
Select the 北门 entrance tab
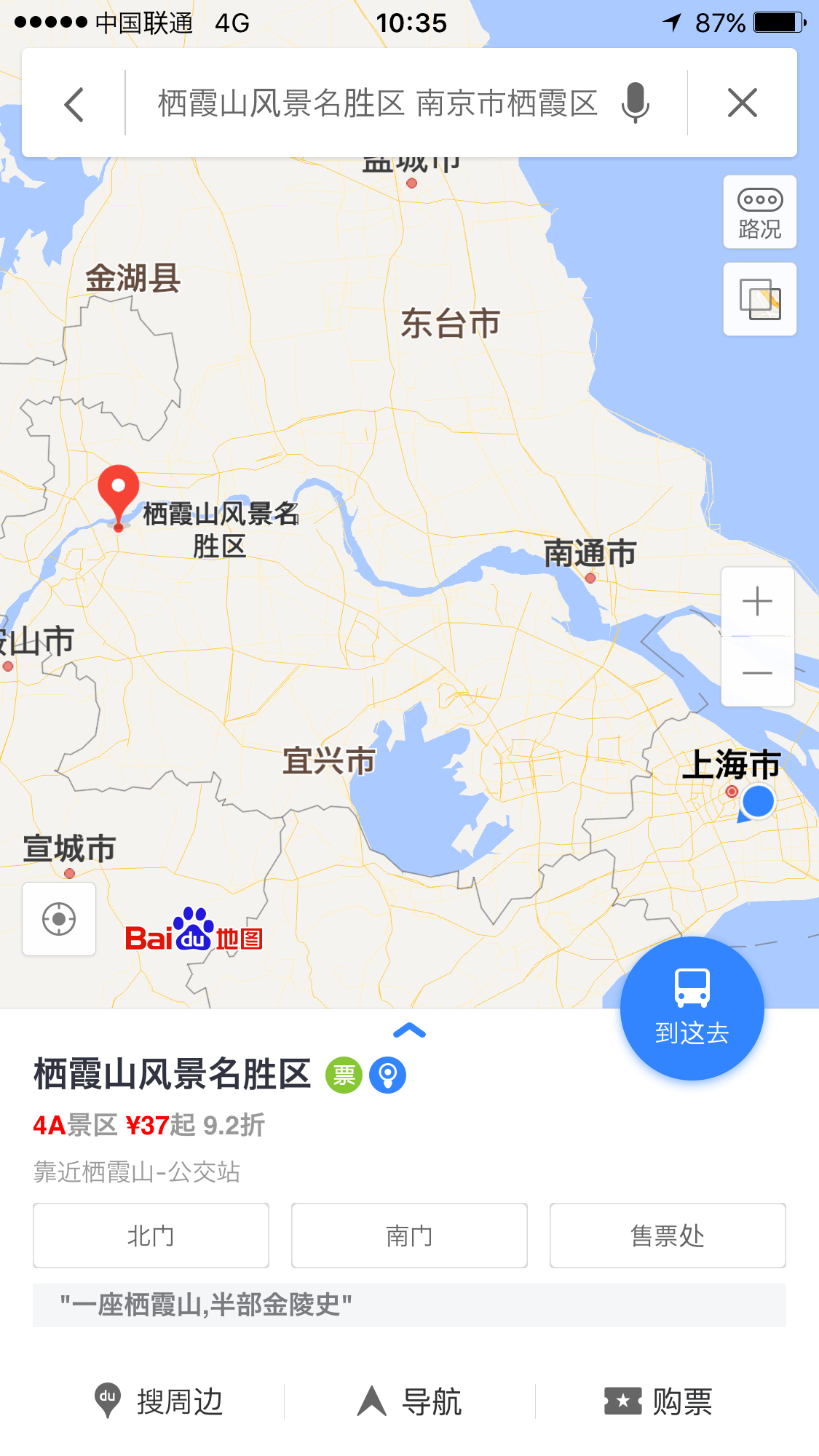click(151, 1235)
